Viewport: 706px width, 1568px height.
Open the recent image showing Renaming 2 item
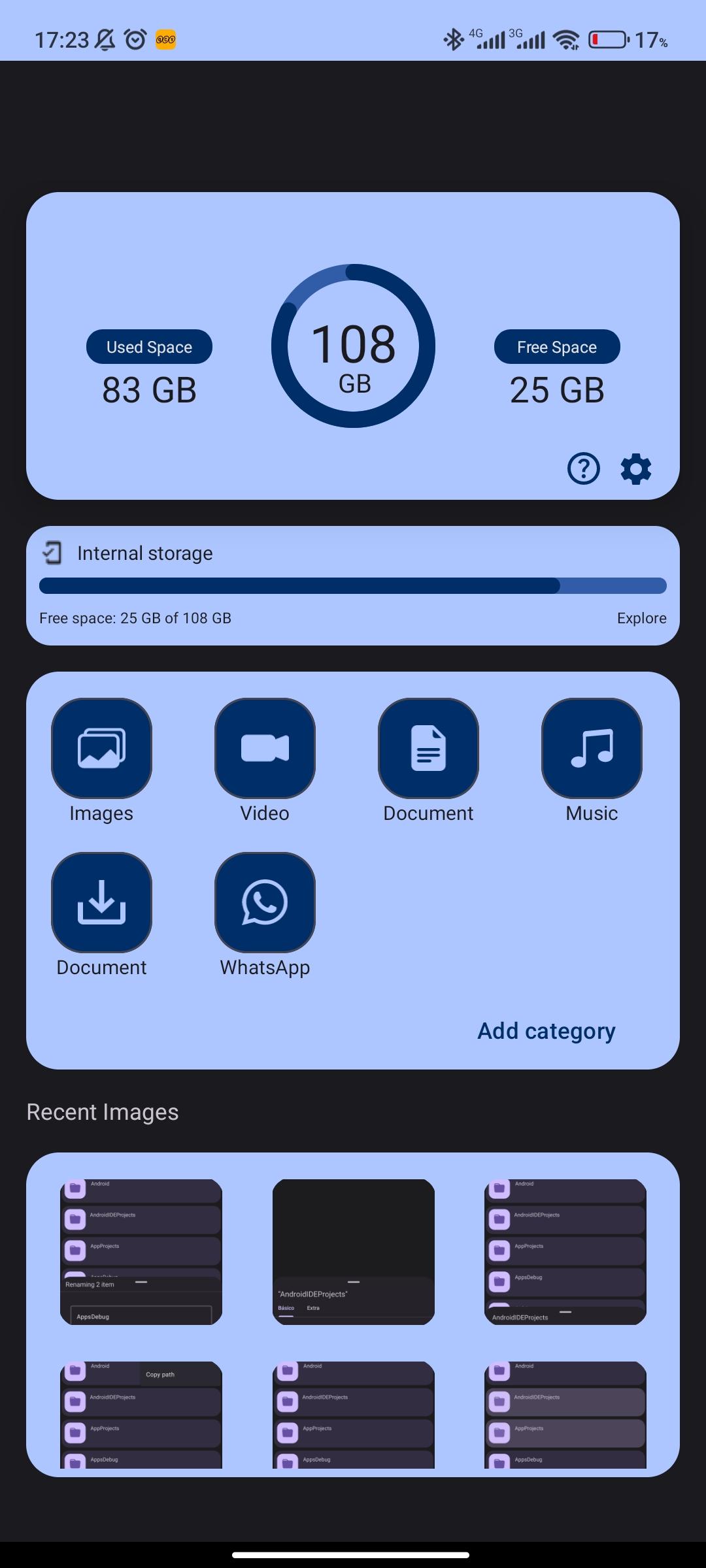point(141,1252)
